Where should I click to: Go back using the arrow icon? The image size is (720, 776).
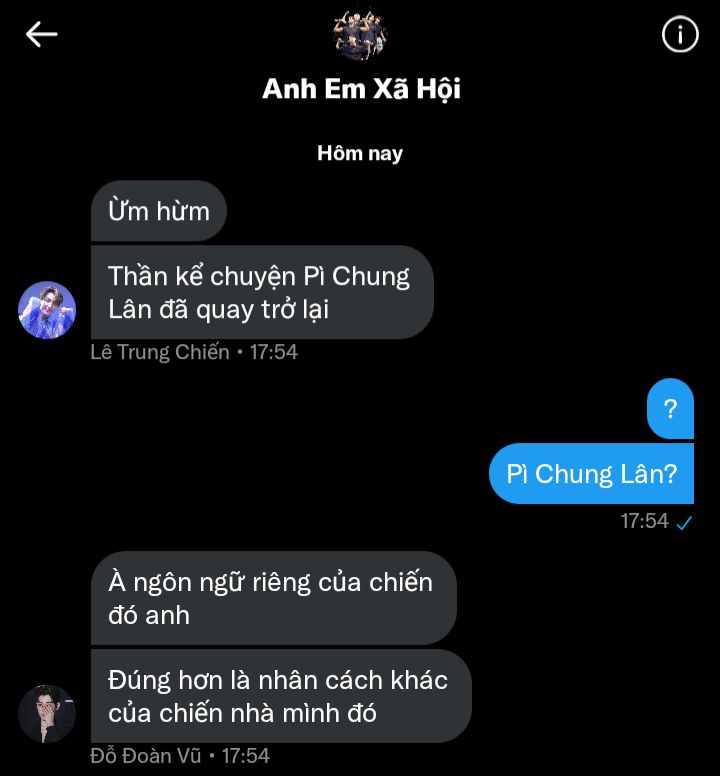pos(41,35)
